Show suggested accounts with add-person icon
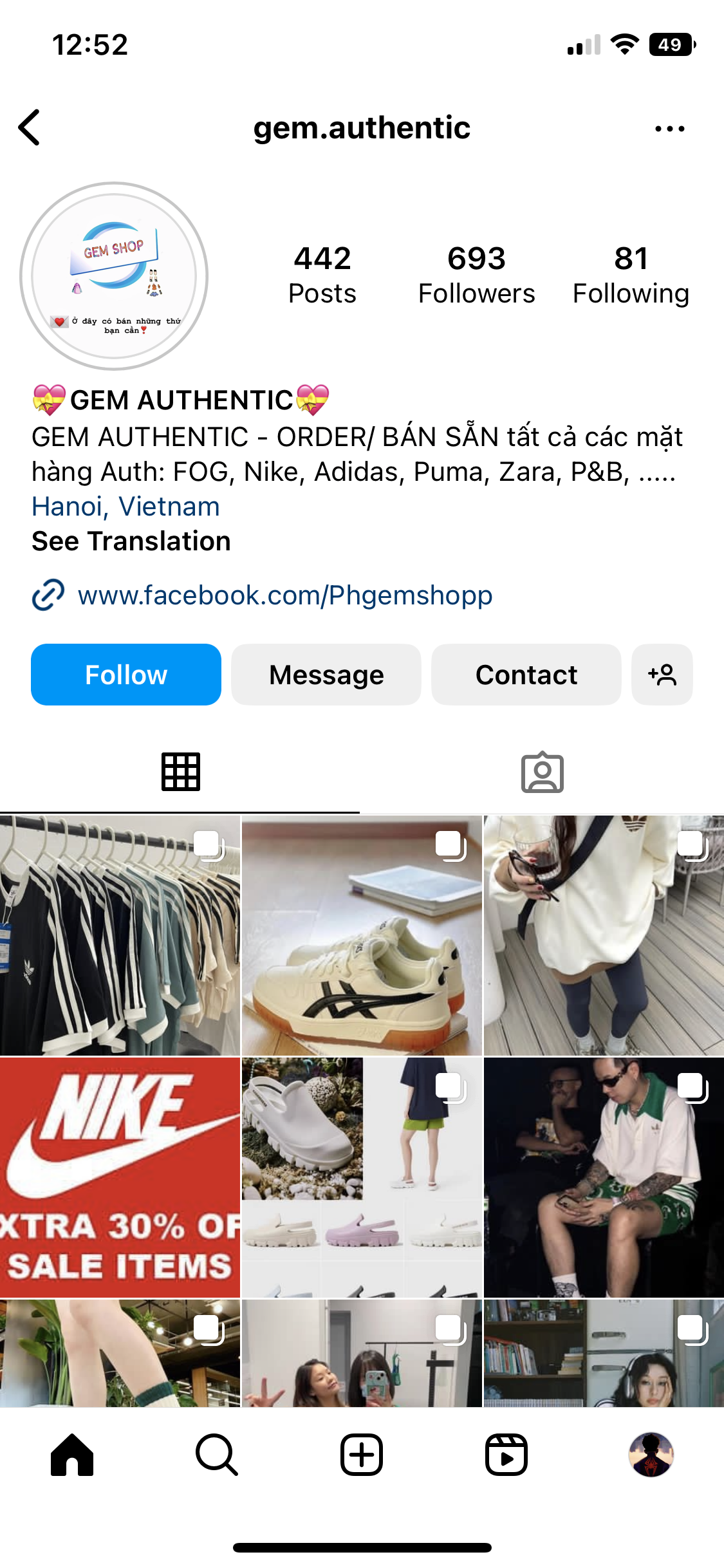 pos(662,675)
